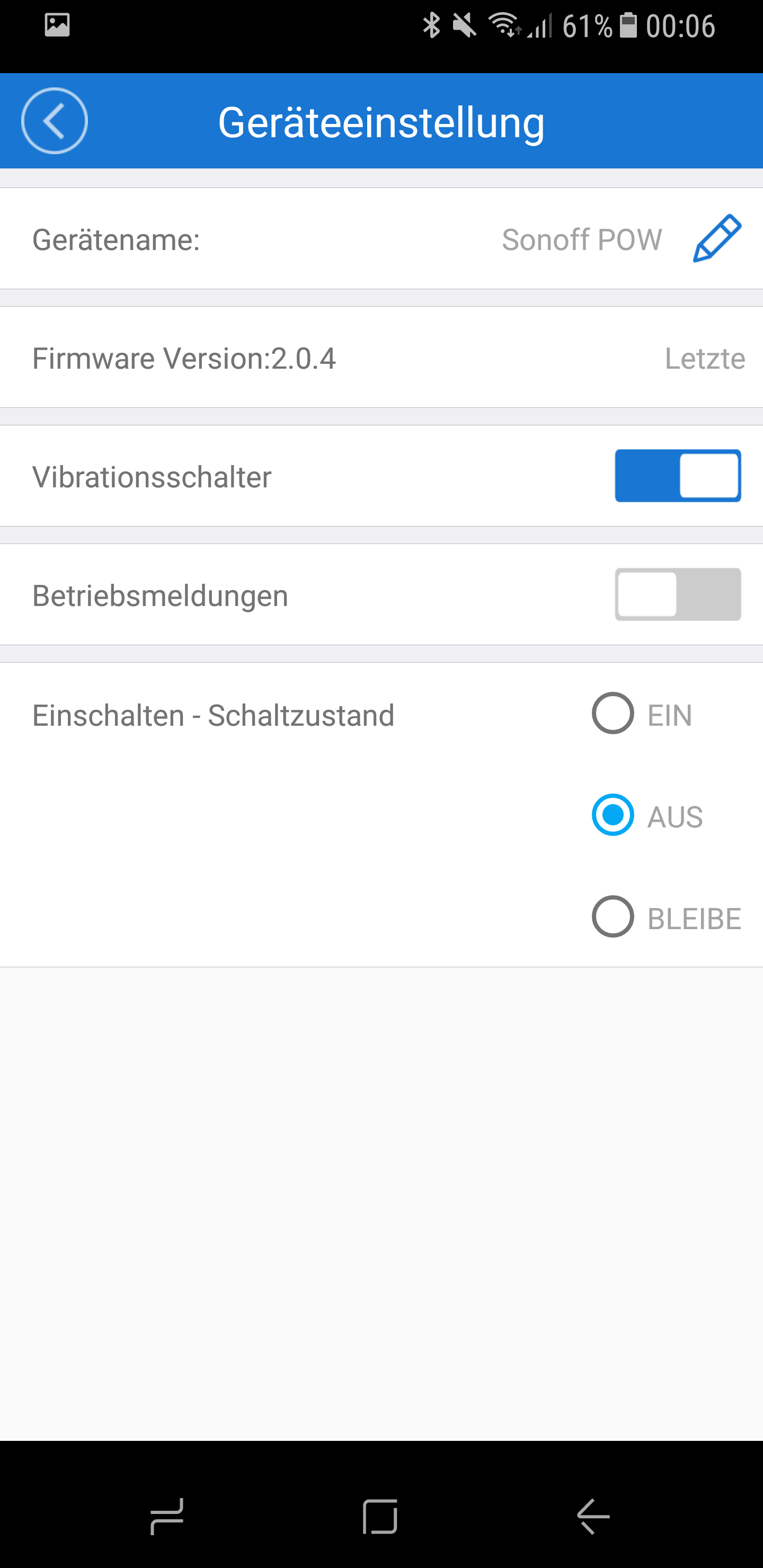Choose the BLEIBE power-on state

[x=613, y=916]
